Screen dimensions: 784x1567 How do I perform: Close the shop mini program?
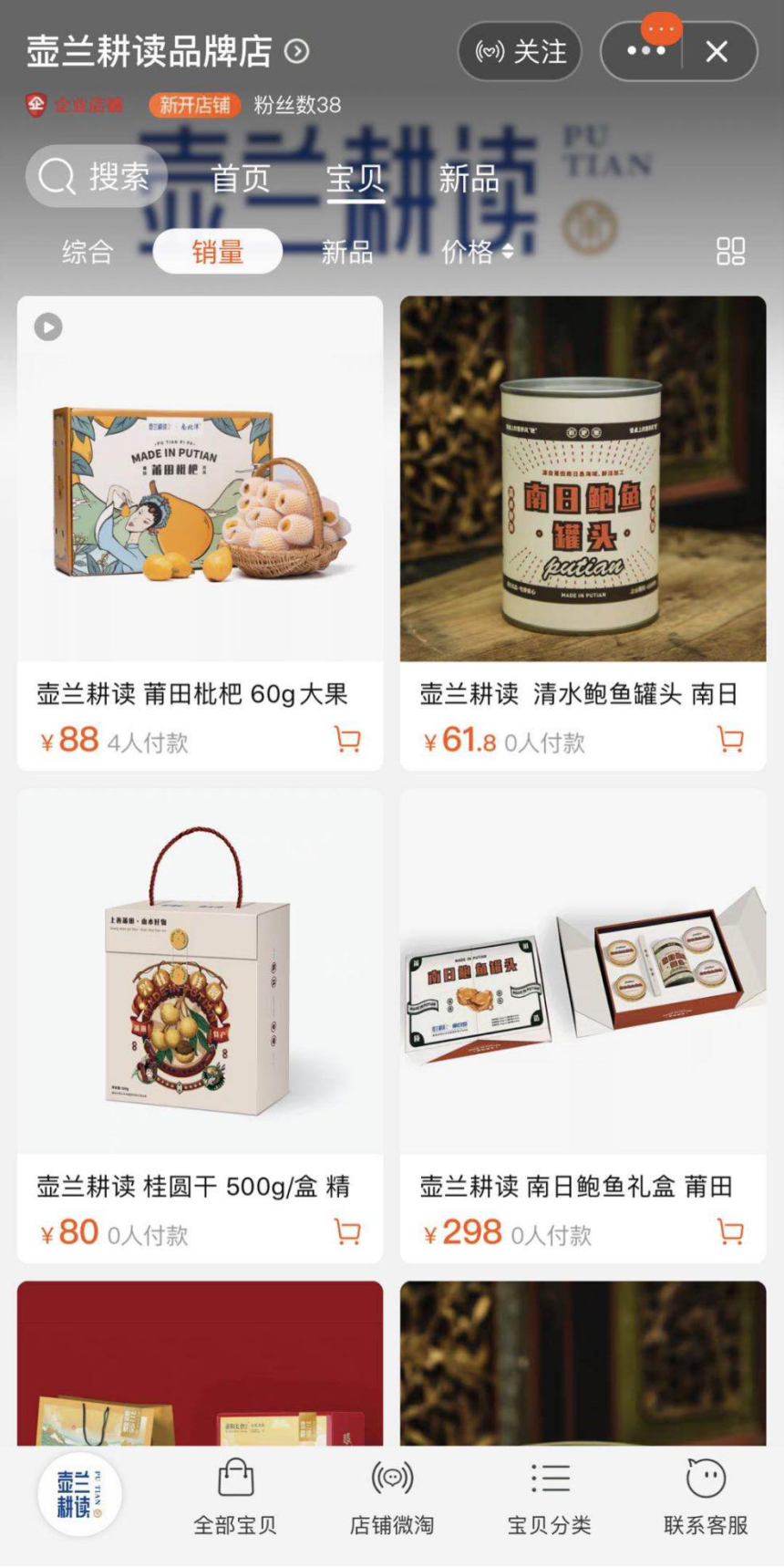click(x=717, y=52)
